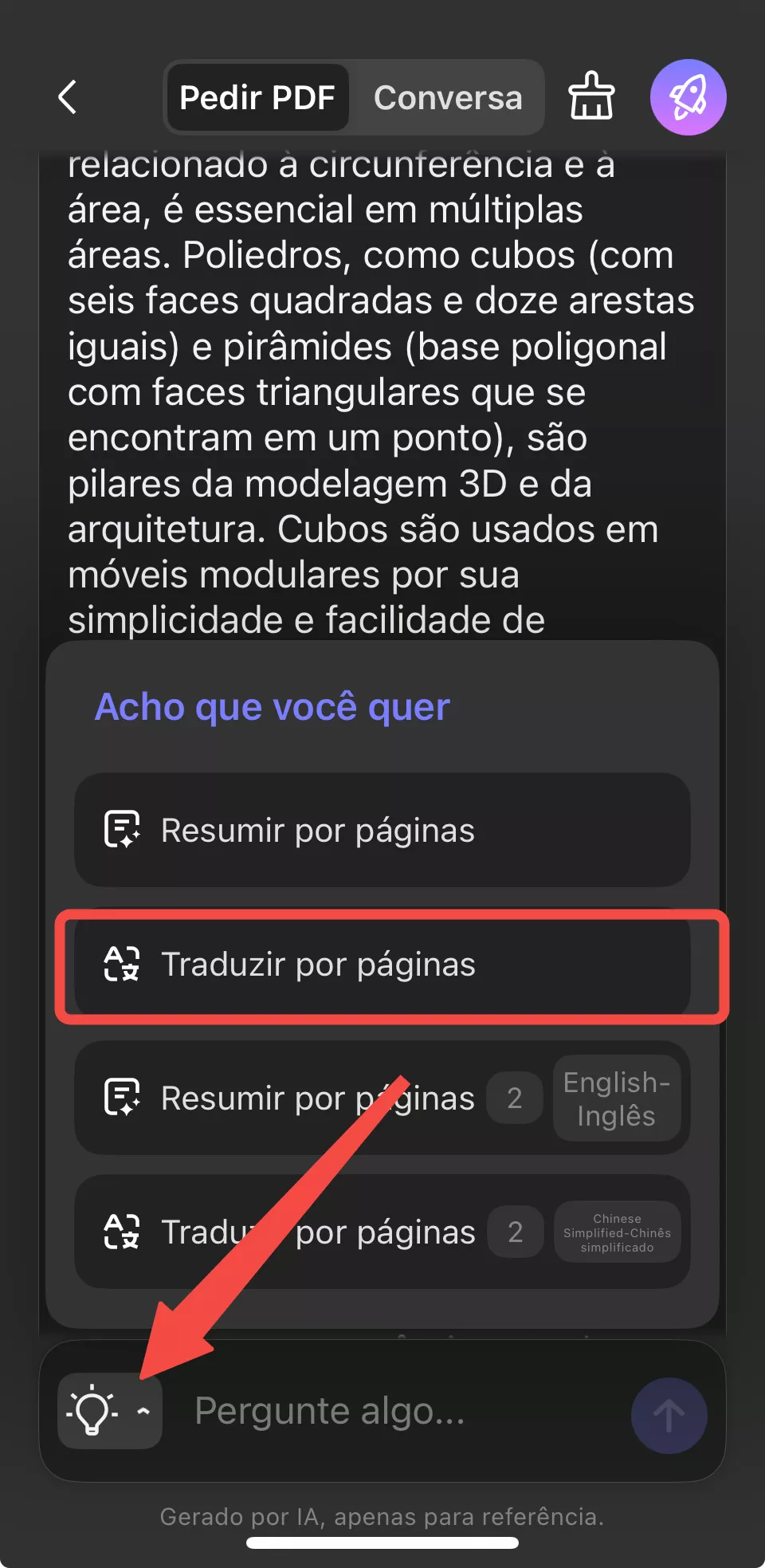765x1568 pixels.
Task: Click the translate icon on the highlighted 'Traduzir' option
Action: (x=121, y=965)
